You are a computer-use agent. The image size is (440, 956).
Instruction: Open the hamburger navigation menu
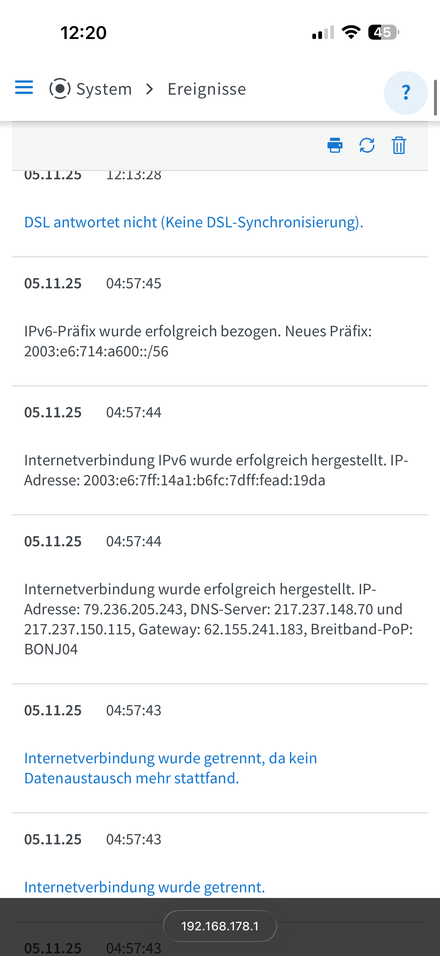tap(24, 88)
